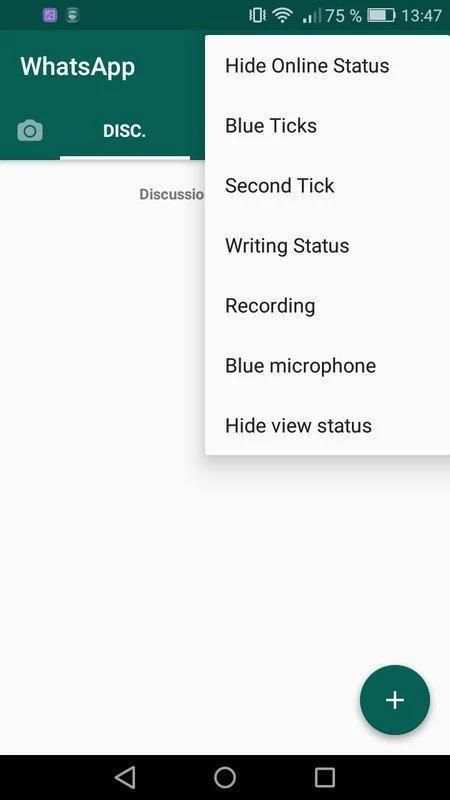
Task: Go back using system back button
Action: tap(125, 778)
